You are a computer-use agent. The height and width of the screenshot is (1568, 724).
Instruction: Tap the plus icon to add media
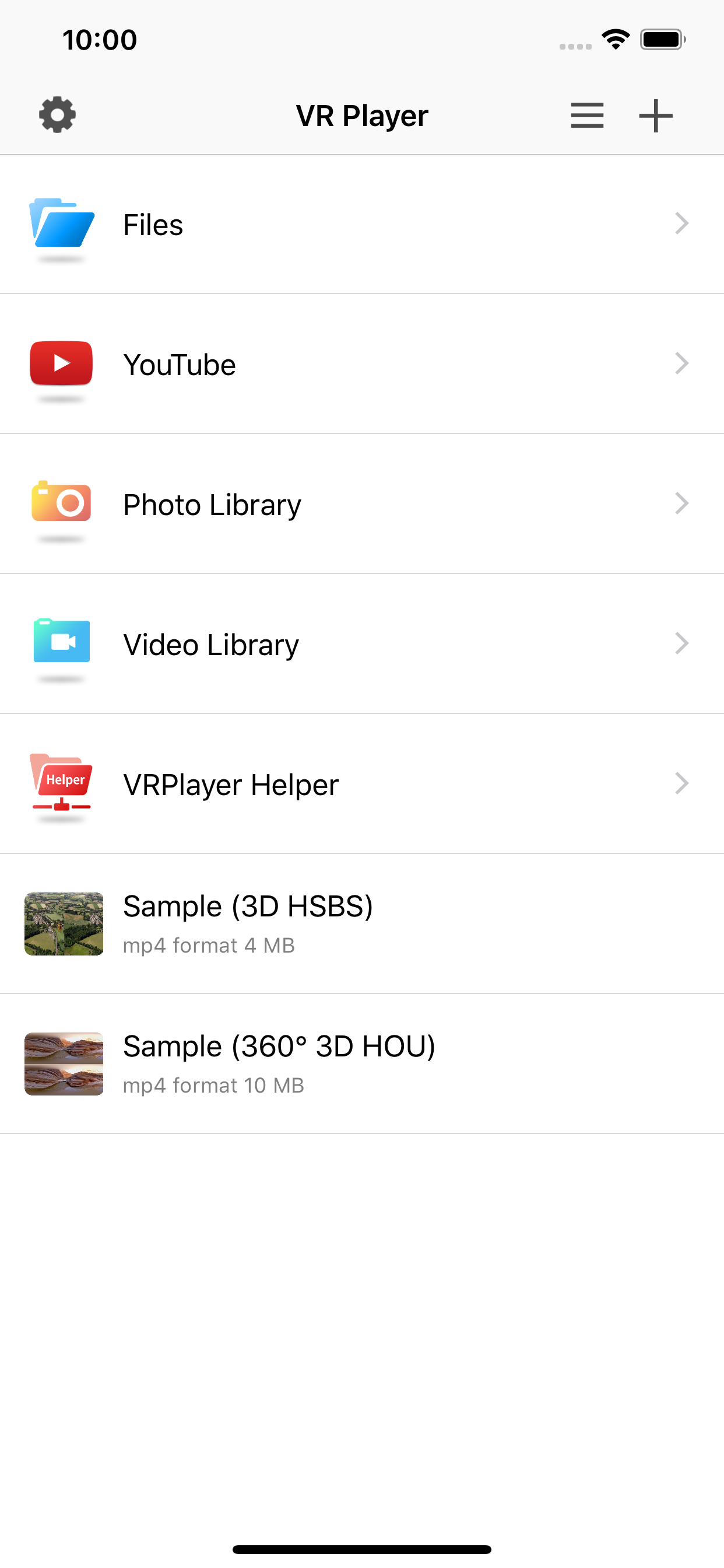(x=656, y=115)
